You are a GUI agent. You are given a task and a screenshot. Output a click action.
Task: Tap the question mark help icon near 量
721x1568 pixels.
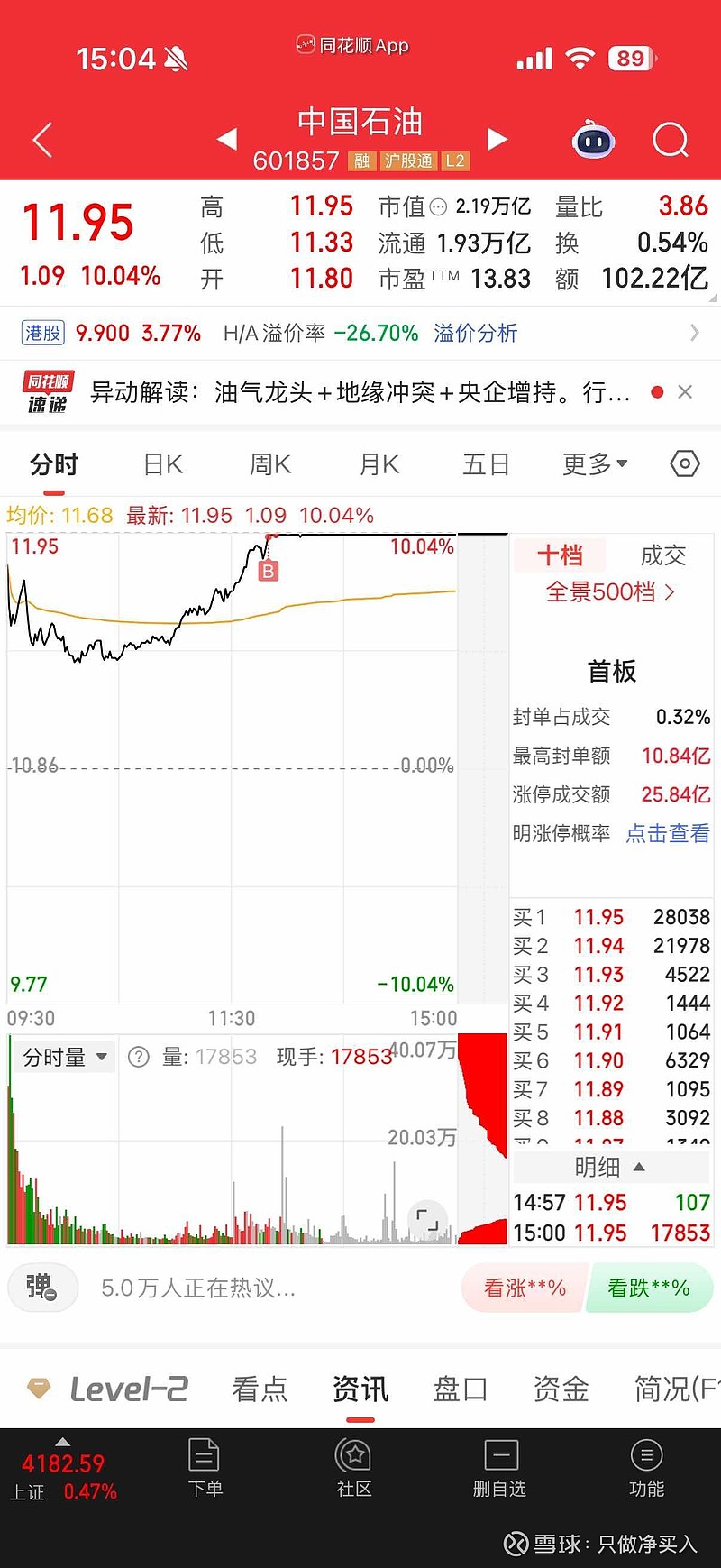tap(138, 1056)
